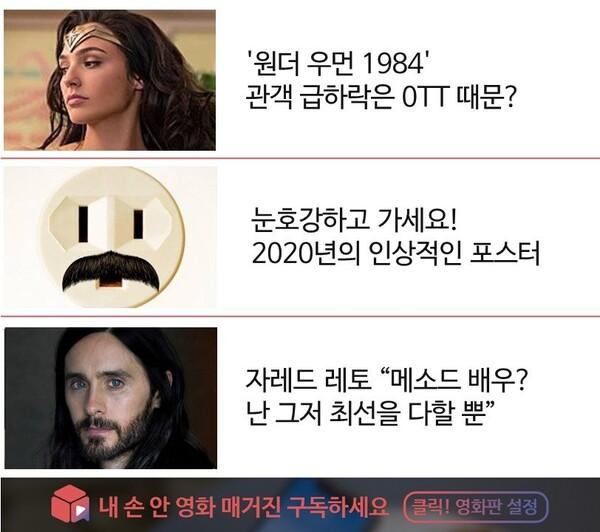Open the 2020년의 인상적인 포스터 article
The height and width of the screenshot is (532, 600).
coord(395,238)
